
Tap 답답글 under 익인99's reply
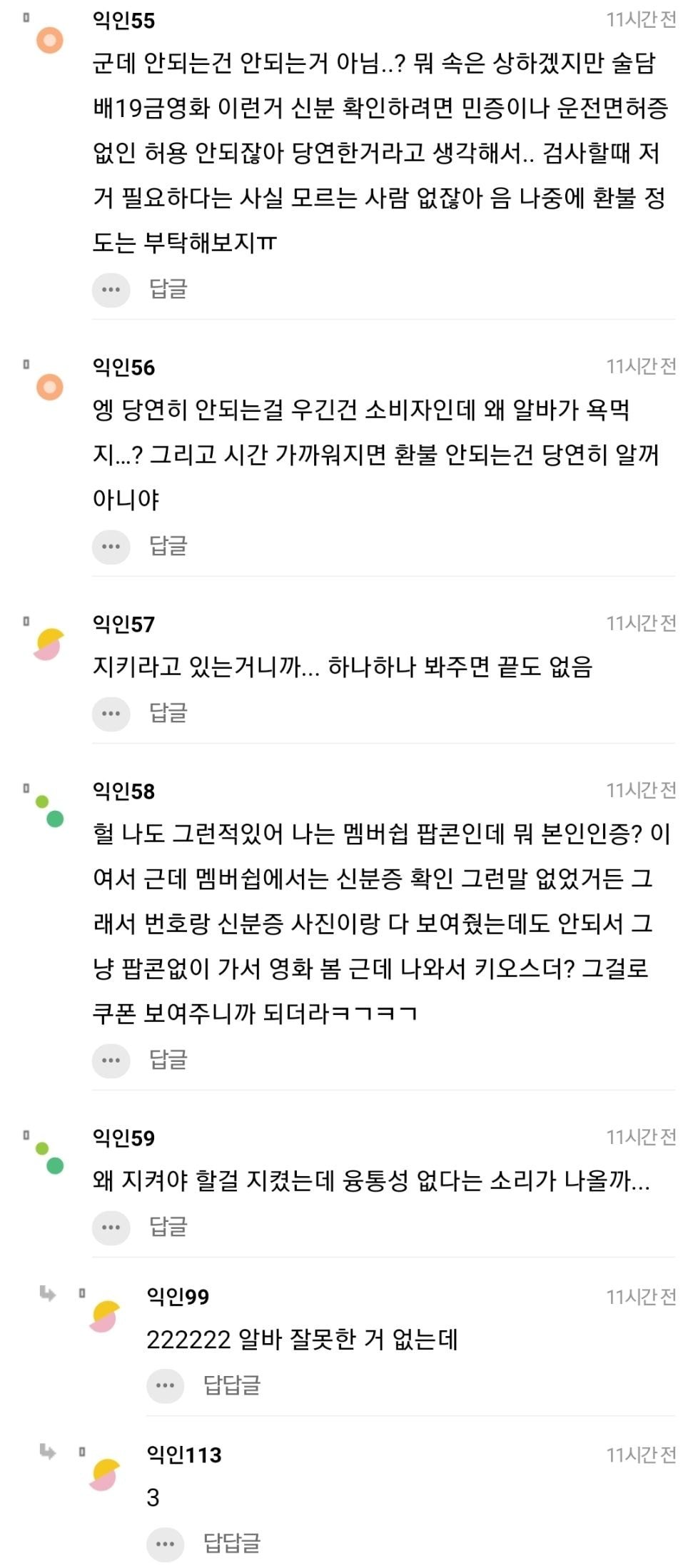click(231, 1385)
